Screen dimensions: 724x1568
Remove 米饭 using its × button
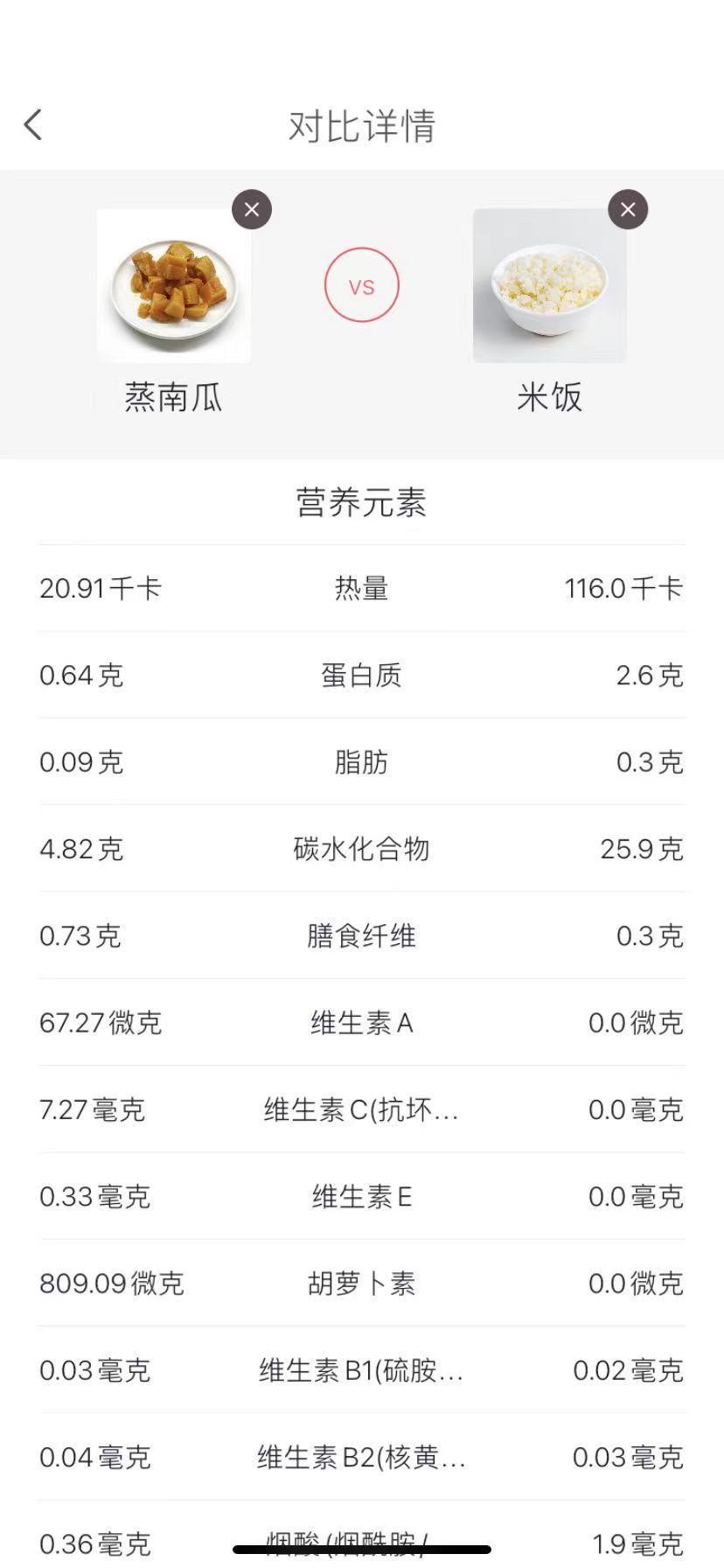coord(628,209)
